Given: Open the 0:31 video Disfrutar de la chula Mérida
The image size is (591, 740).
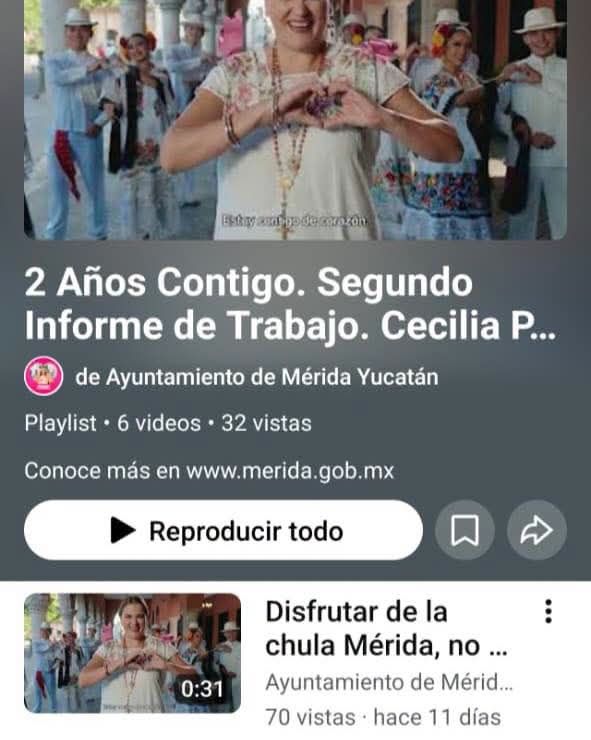Looking at the screenshot, I should point(133,653).
